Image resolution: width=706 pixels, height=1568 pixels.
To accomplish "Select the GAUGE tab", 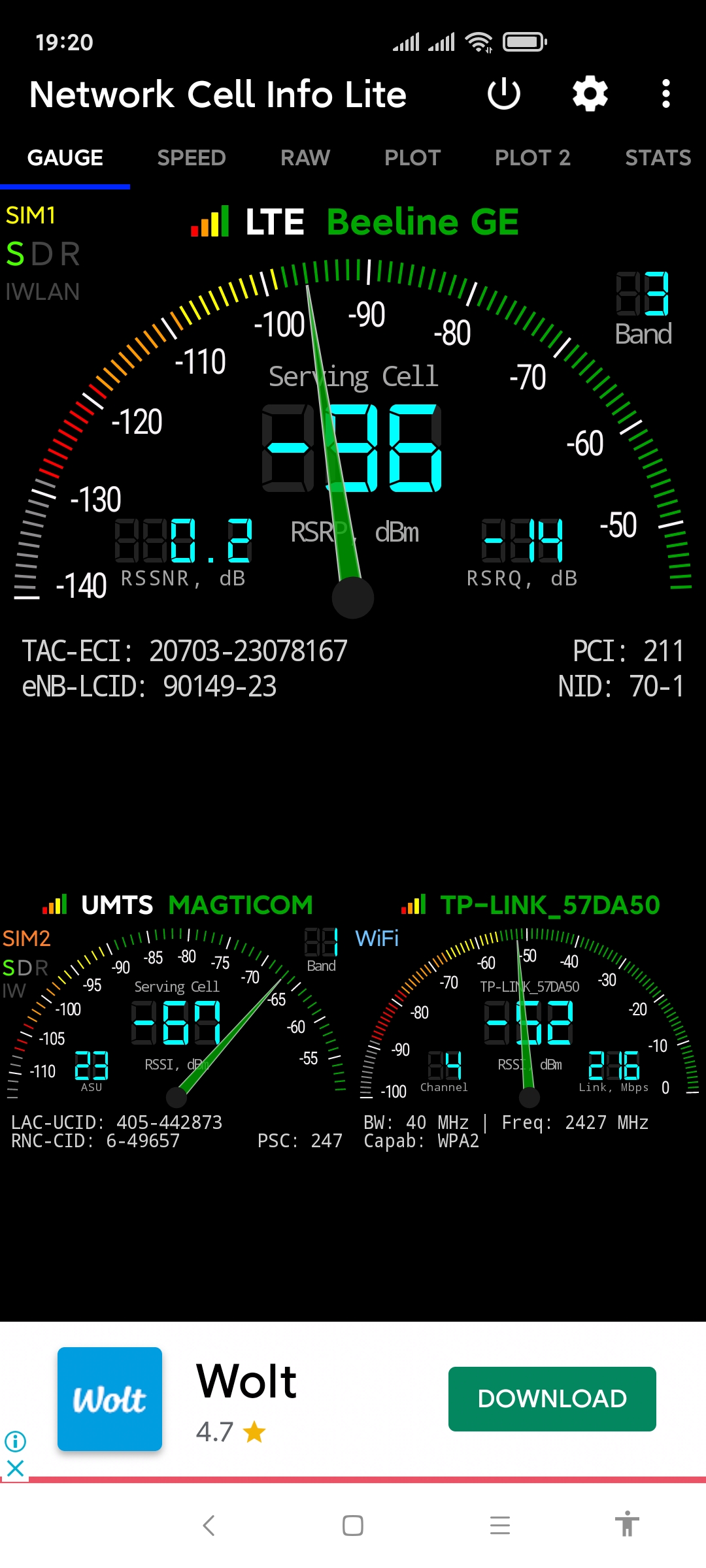I will click(65, 157).
